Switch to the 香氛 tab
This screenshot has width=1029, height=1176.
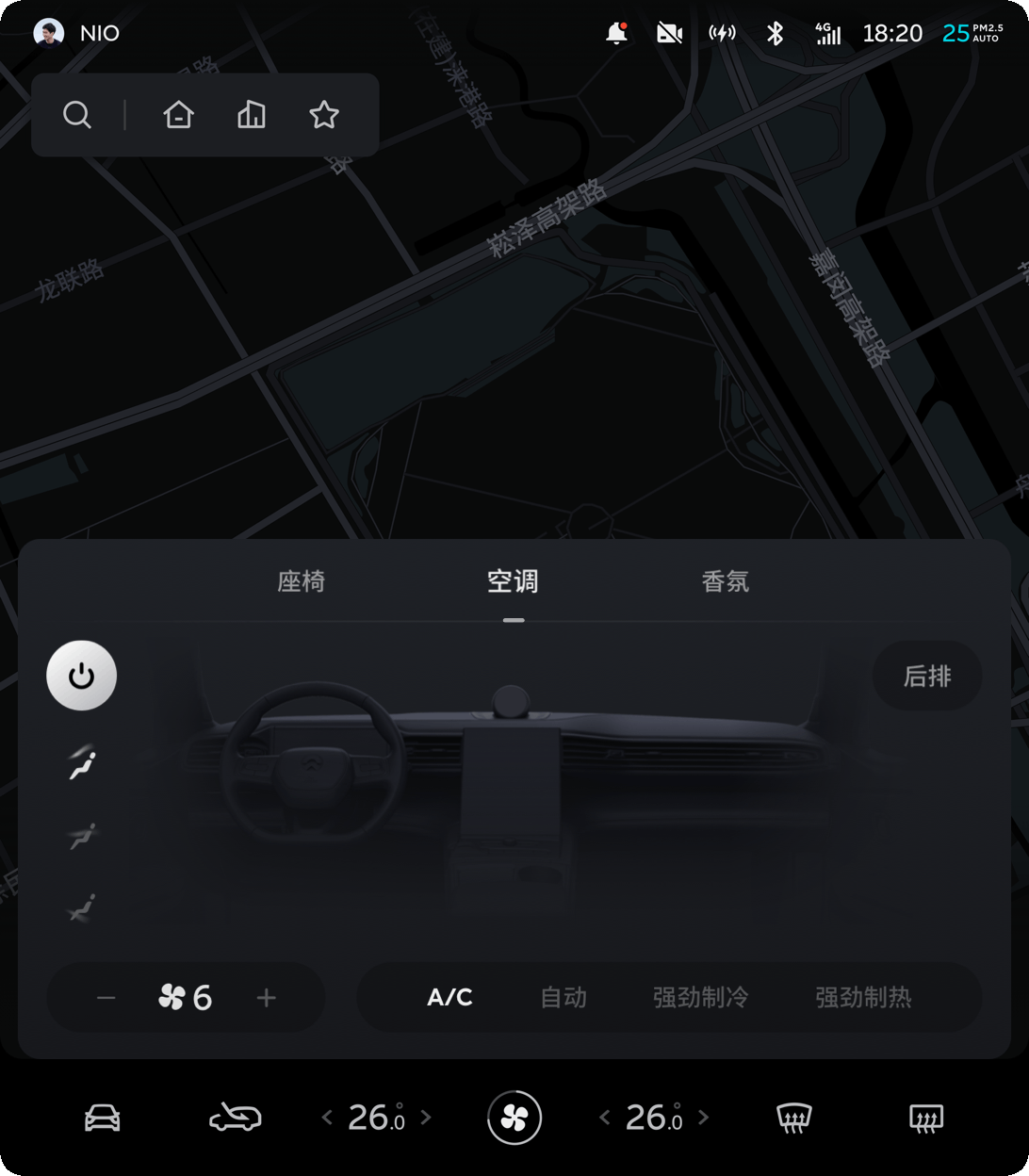[x=725, y=581]
